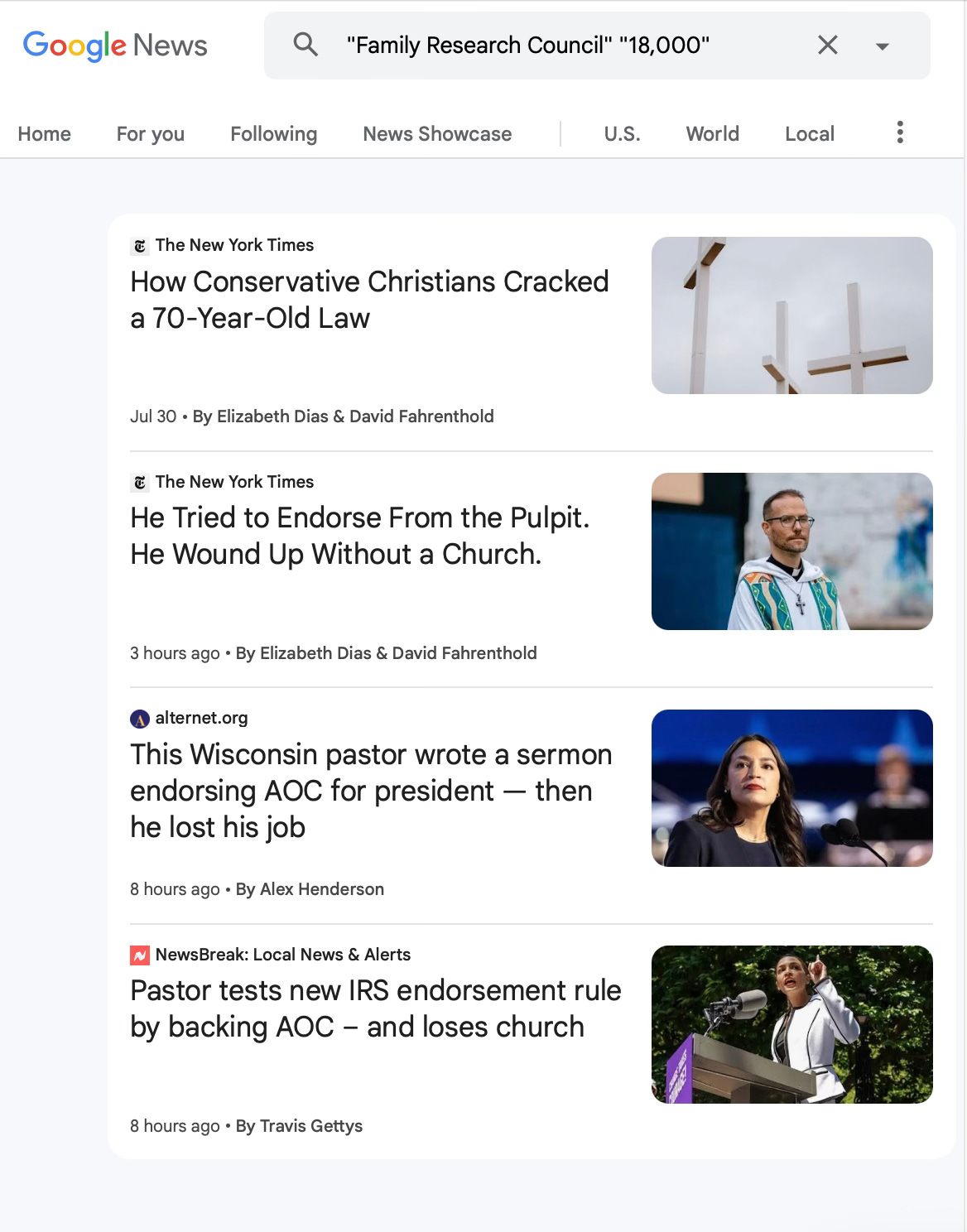This screenshot has height=1232, width=967.
Task: Open "Pastor tests new IRS endorsement rule" story
Action: click(x=375, y=1008)
